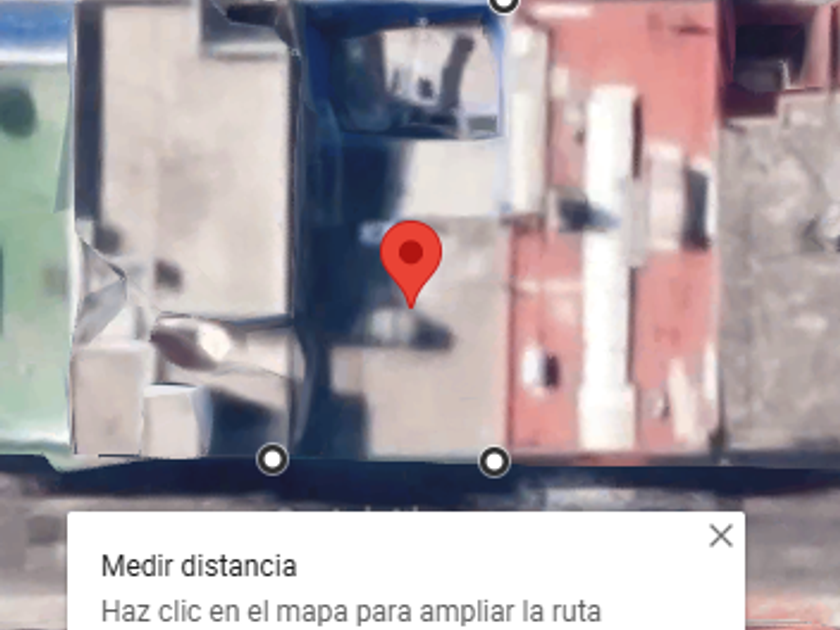The height and width of the screenshot is (630, 840).
Task: Close the Medir distancia panel
Action: [x=720, y=536]
